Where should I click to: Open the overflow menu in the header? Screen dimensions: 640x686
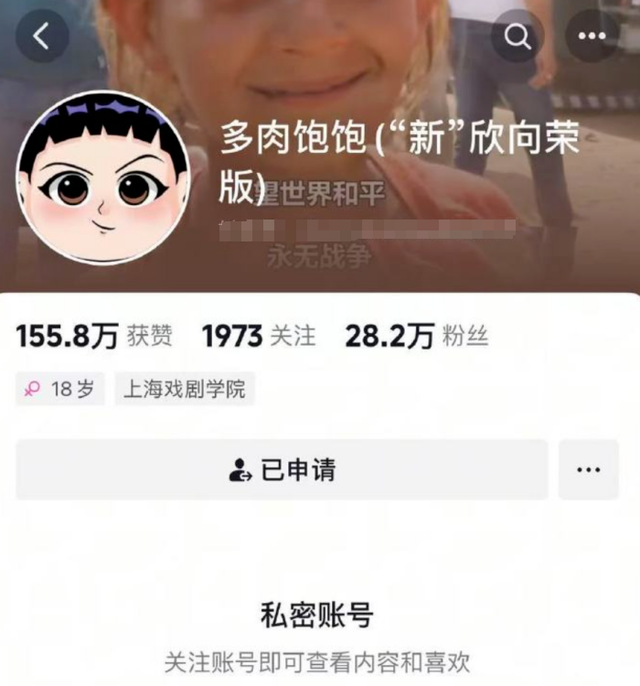pos(592,37)
